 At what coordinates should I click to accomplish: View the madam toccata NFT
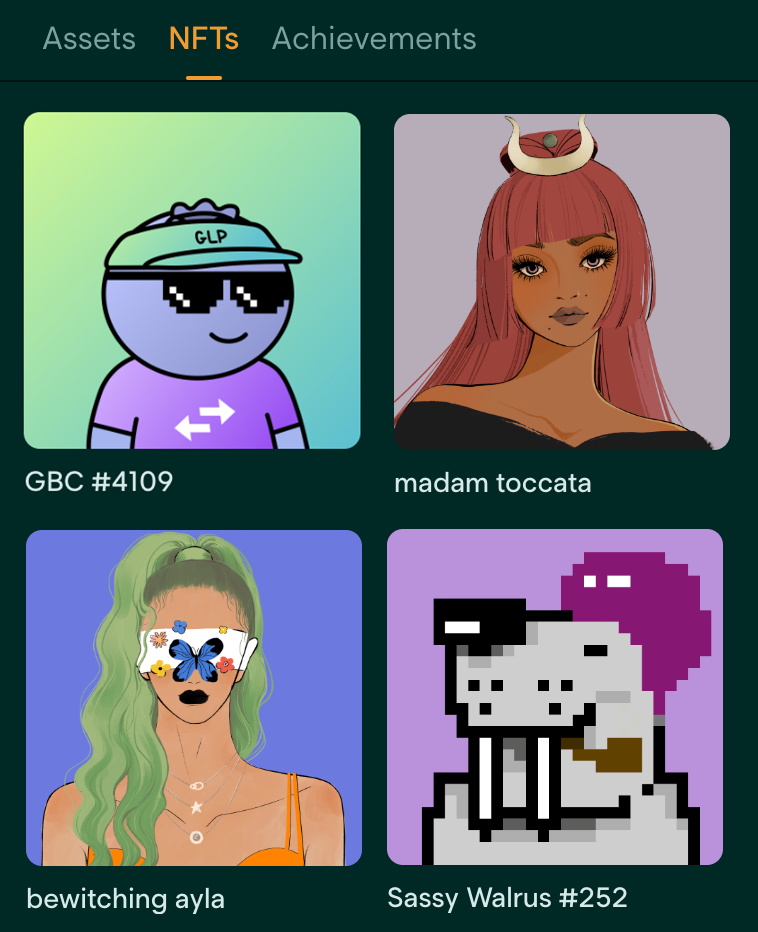click(x=562, y=282)
